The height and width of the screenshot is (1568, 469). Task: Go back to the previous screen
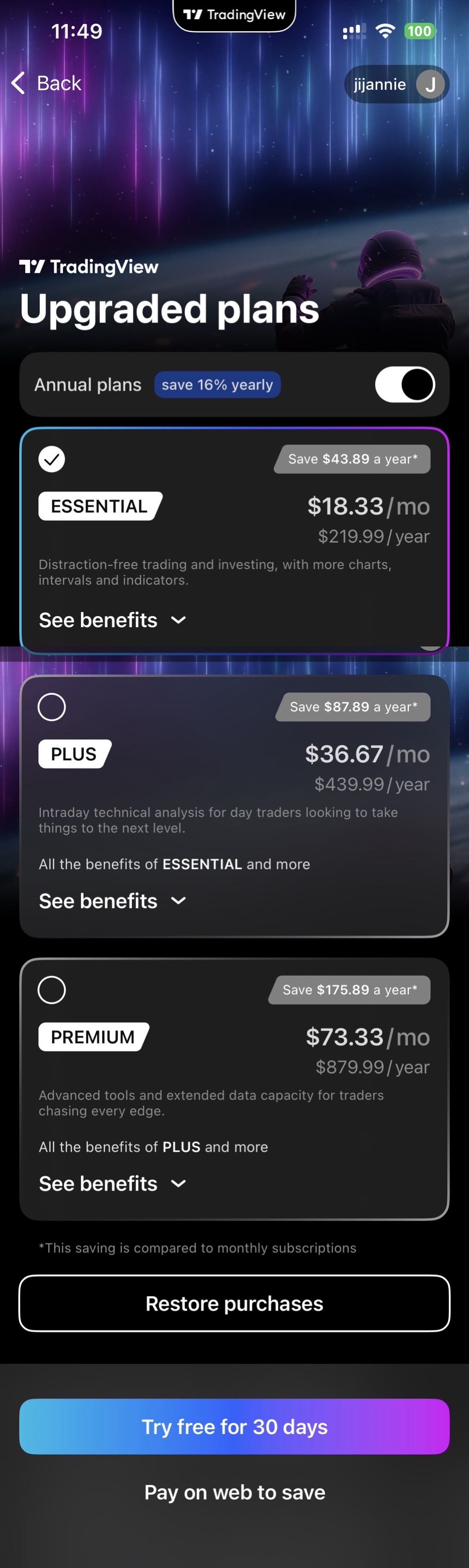click(x=46, y=83)
